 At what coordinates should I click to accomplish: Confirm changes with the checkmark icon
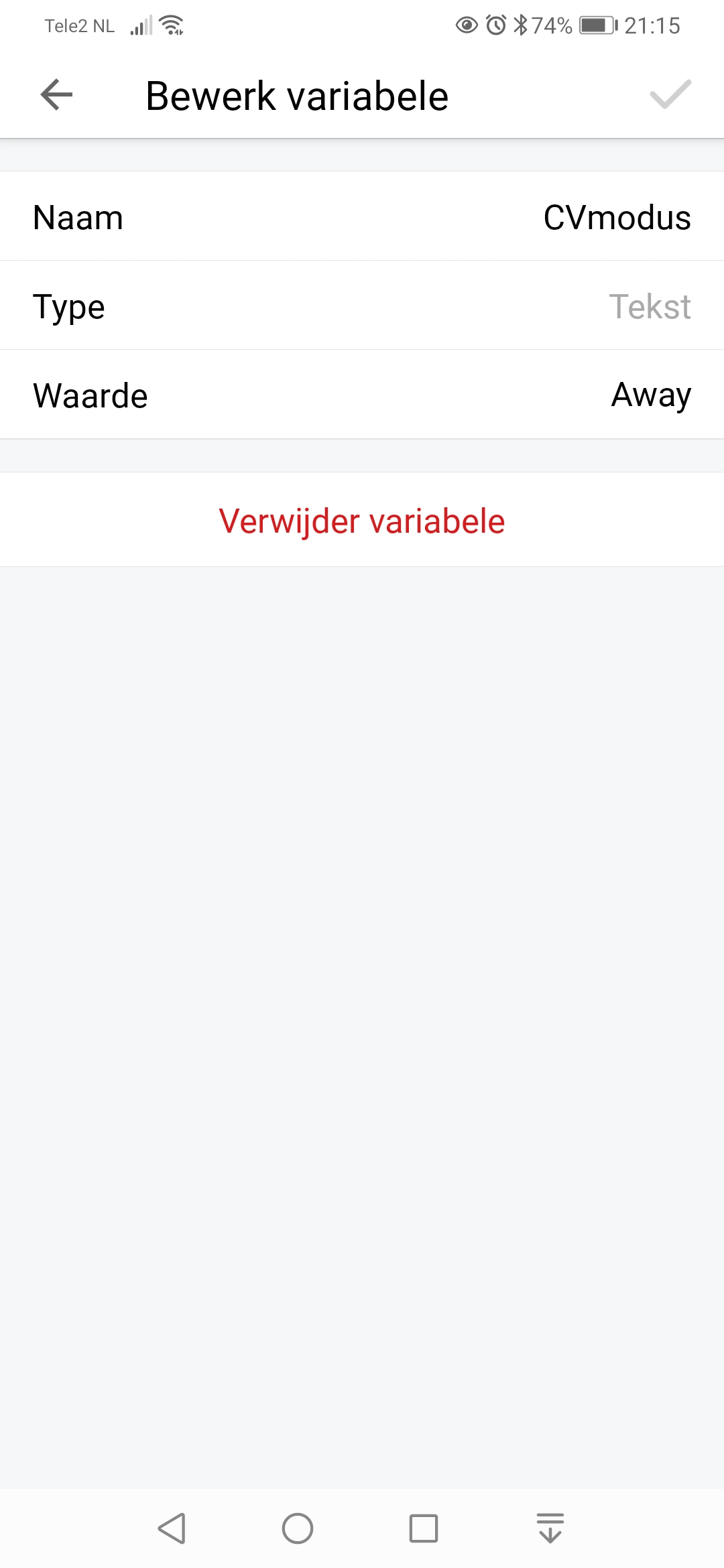pos(670,94)
